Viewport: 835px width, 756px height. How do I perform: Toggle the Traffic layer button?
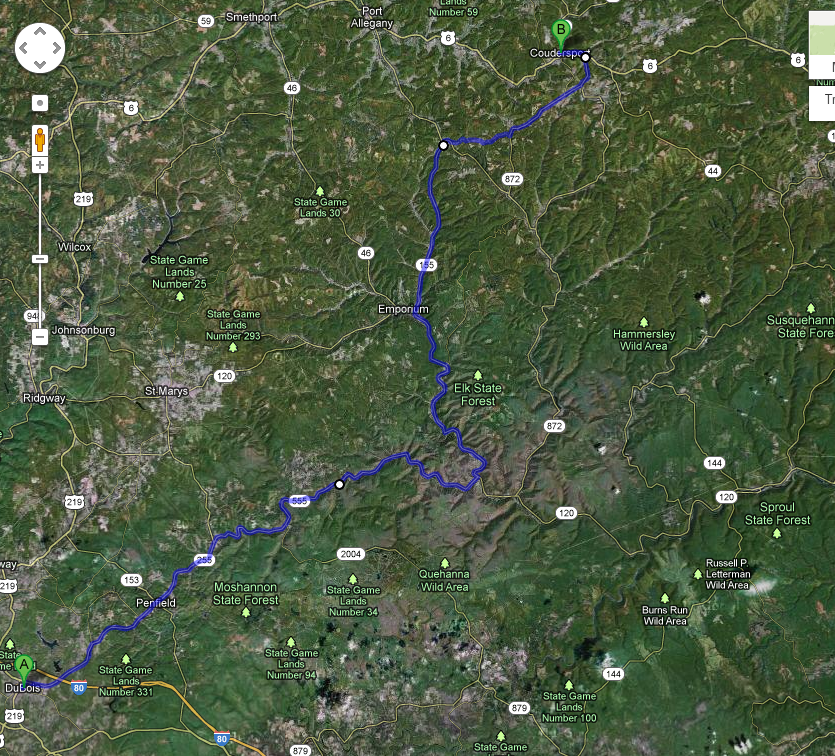click(822, 100)
